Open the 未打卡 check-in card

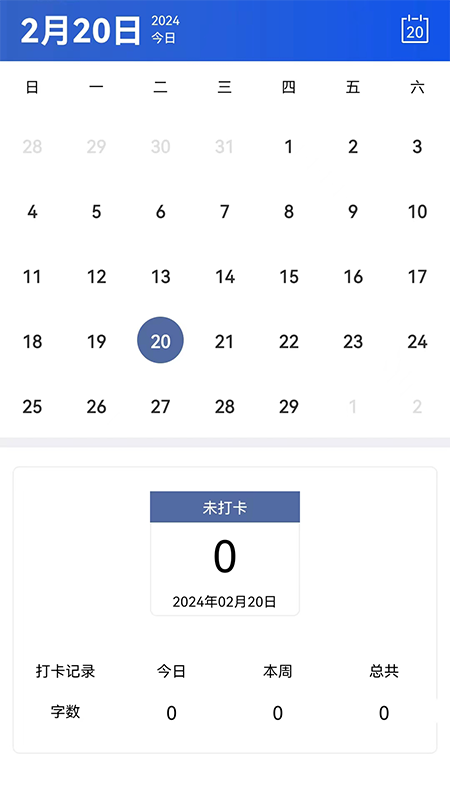(x=225, y=554)
